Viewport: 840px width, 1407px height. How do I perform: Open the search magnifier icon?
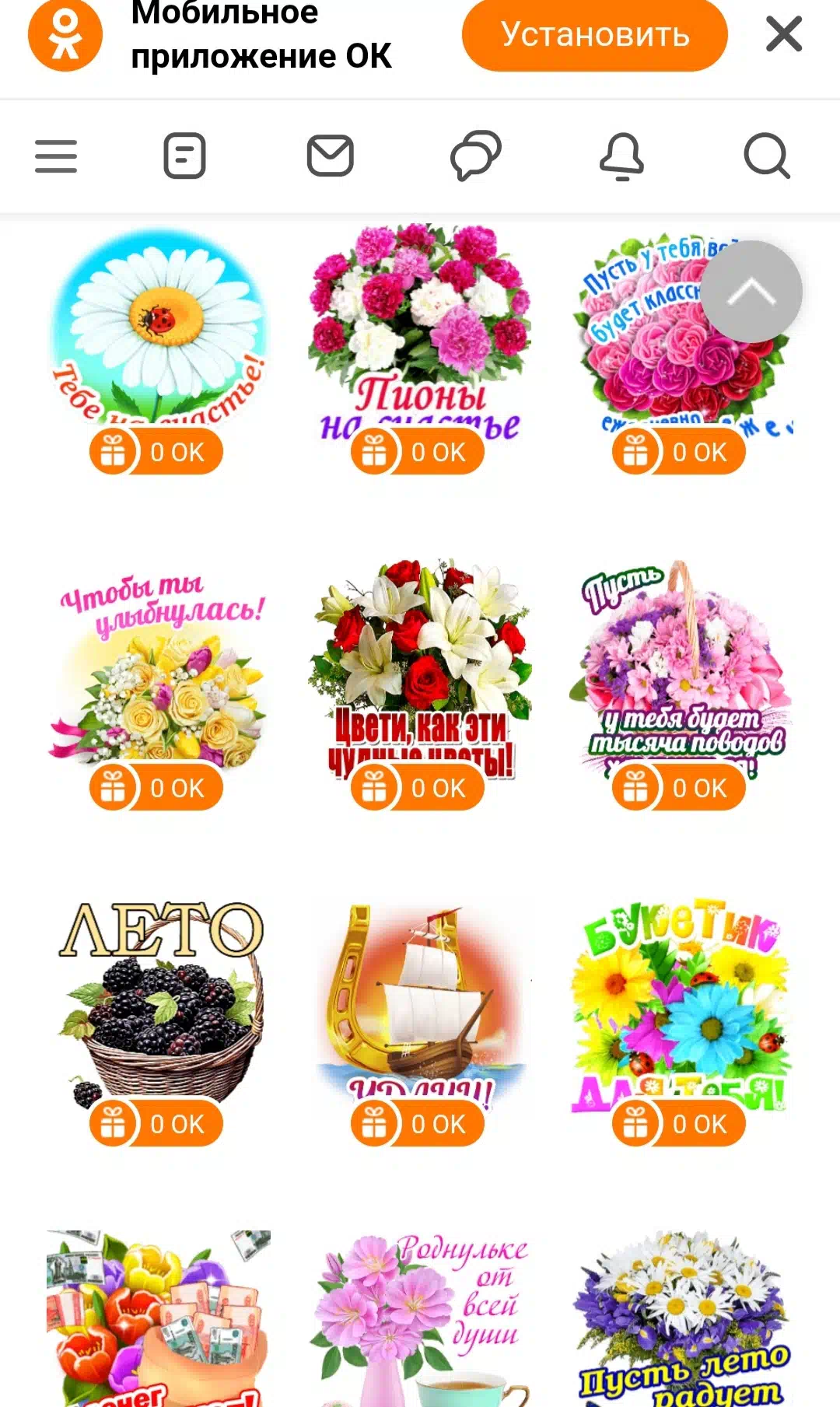click(767, 156)
